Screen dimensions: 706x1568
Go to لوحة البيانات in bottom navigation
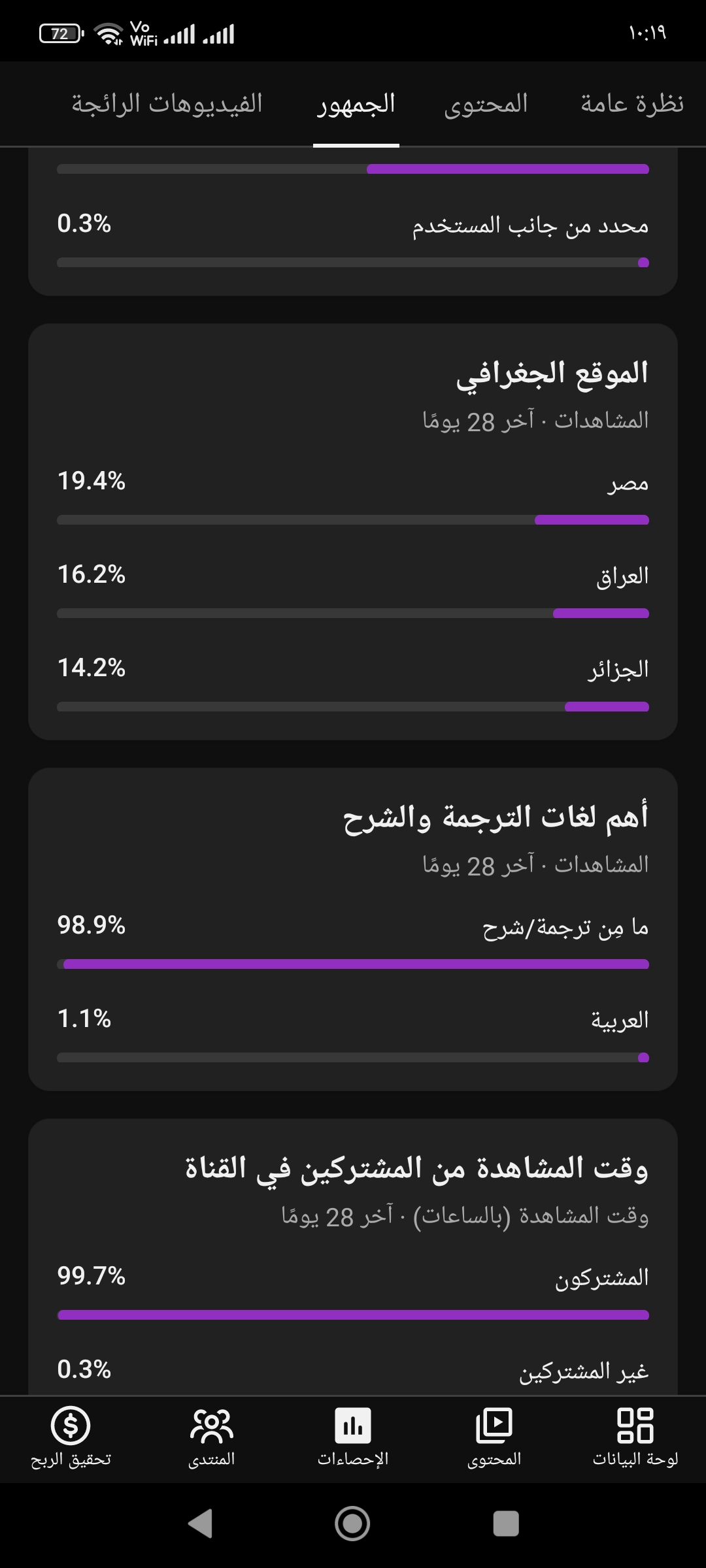635,1437
